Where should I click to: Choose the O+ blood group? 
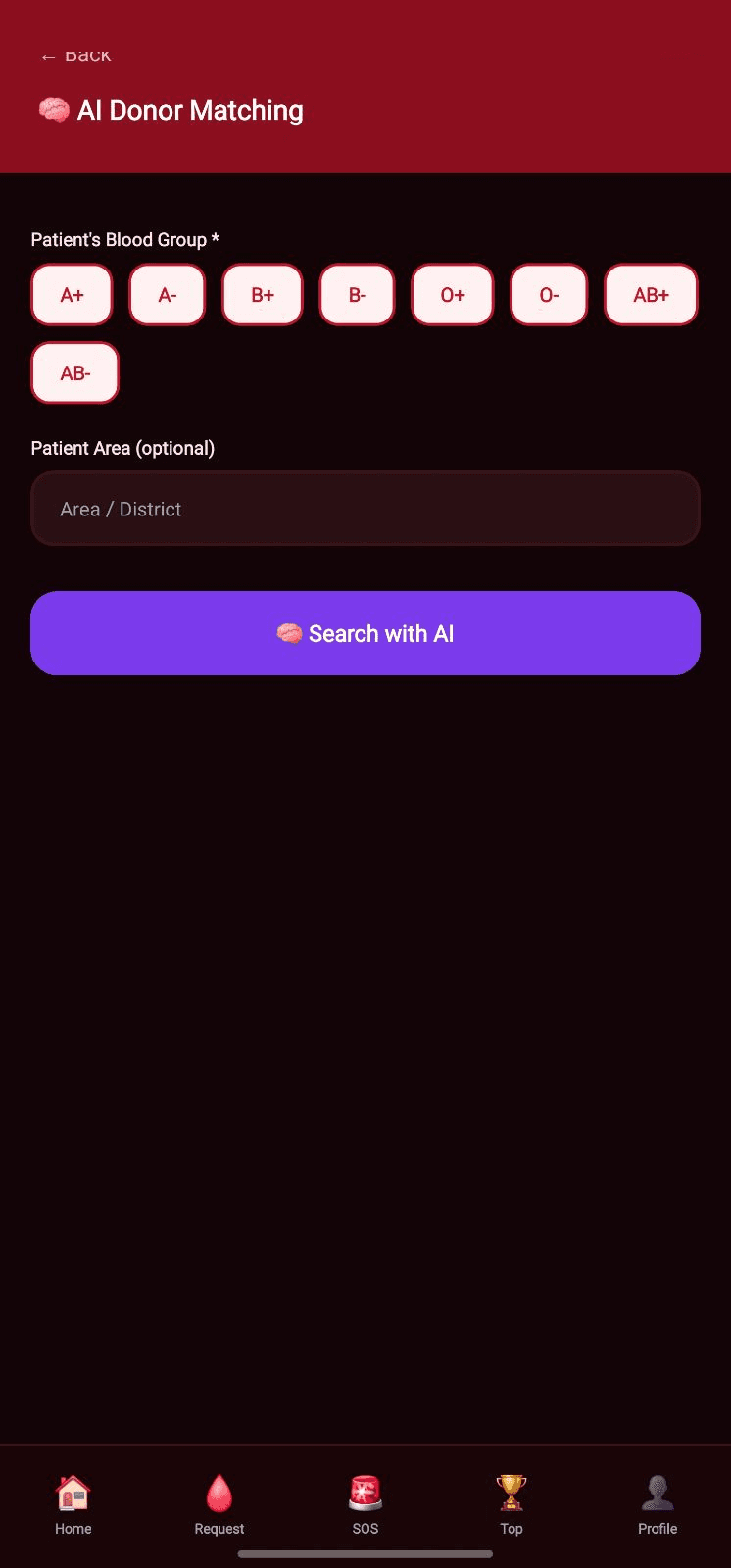[x=453, y=294]
